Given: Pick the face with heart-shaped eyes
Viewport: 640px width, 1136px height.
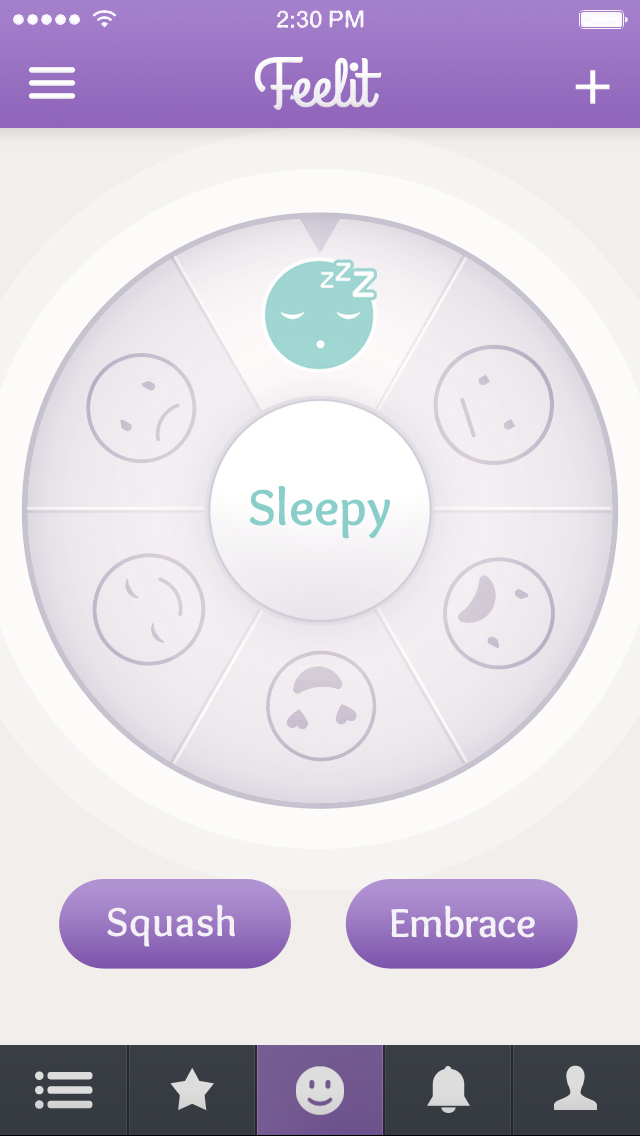Looking at the screenshot, I should 321,706.
